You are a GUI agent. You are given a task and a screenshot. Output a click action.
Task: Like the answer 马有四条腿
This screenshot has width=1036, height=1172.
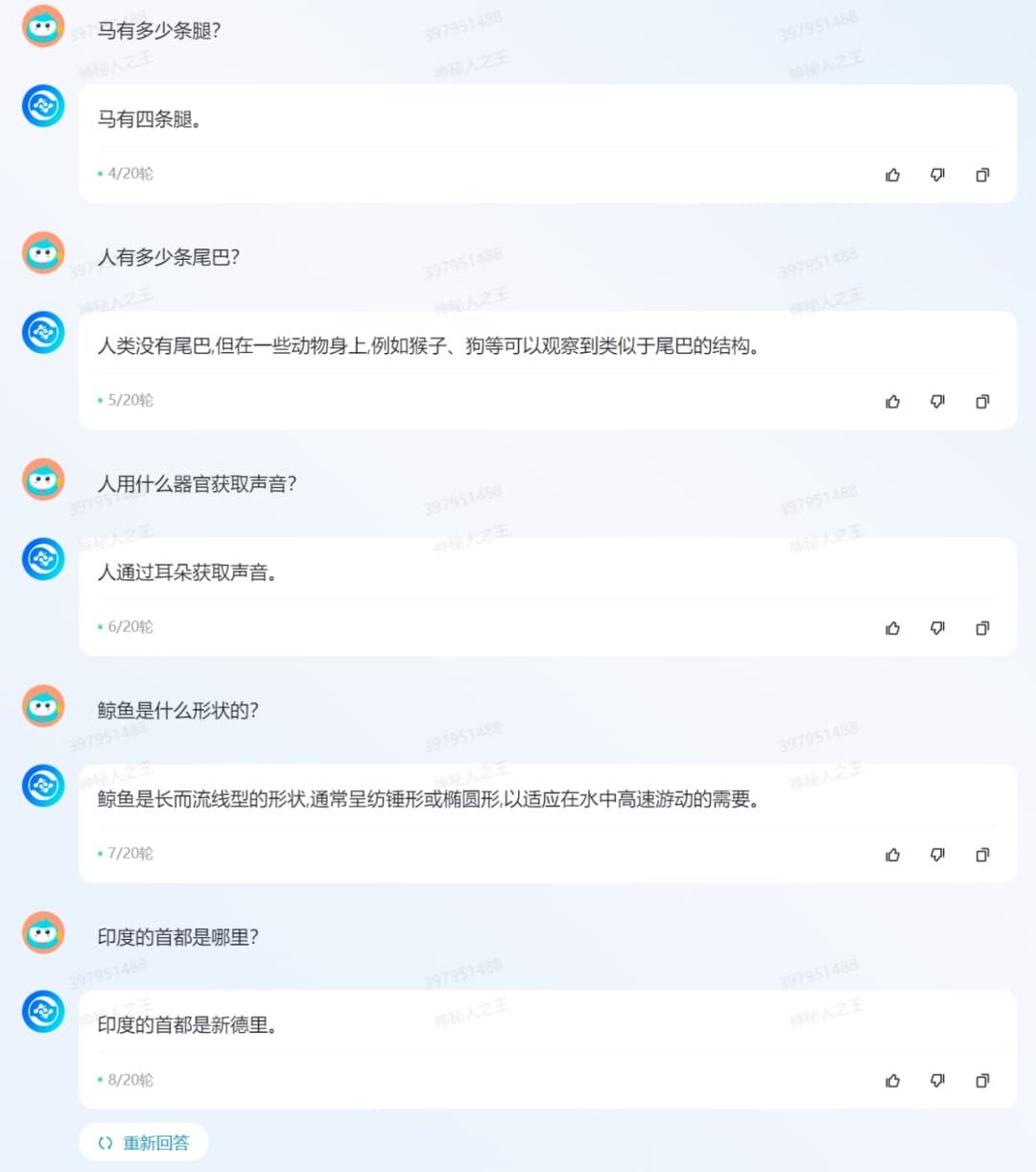point(893,175)
